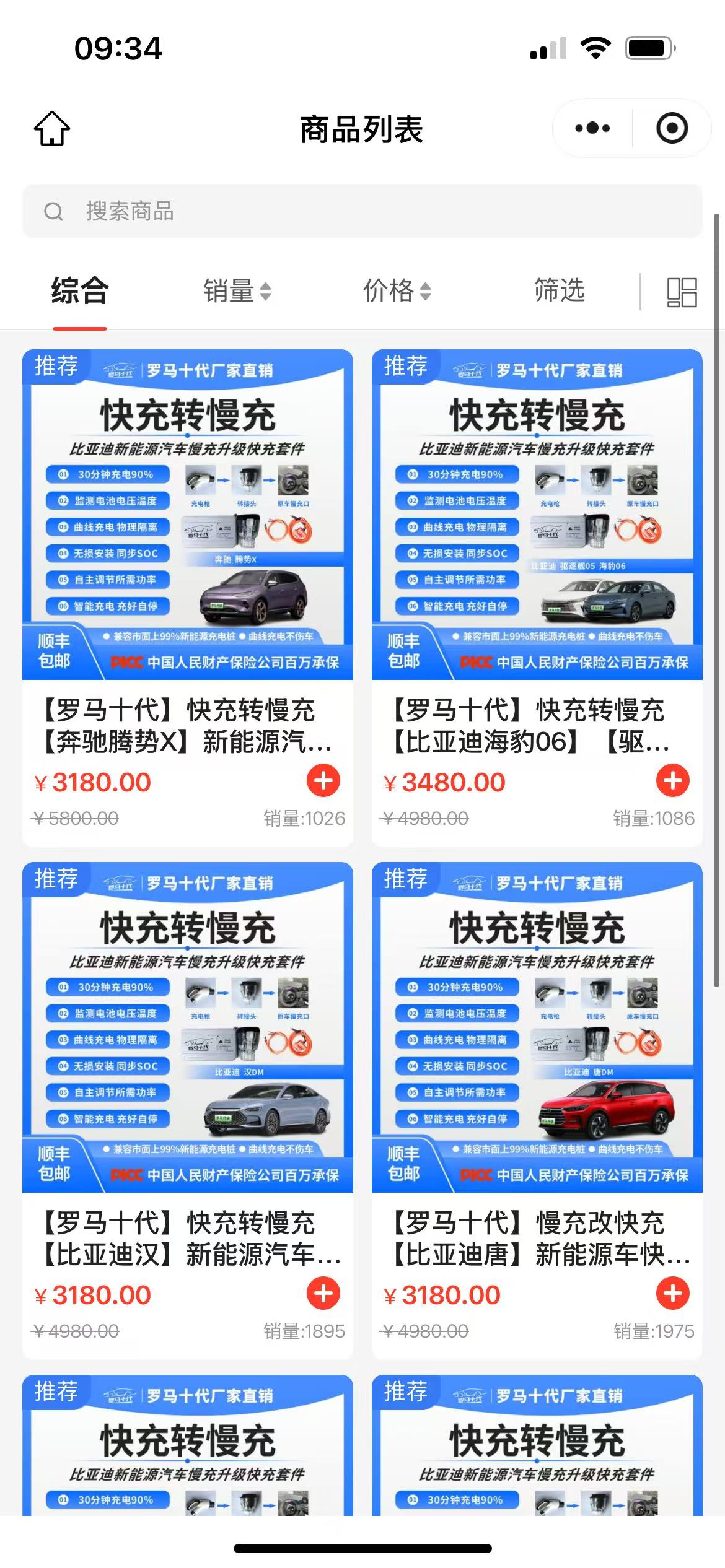Select the 综合 sorting tab
The width and height of the screenshot is (725, 1568).
tap(80, 291)
